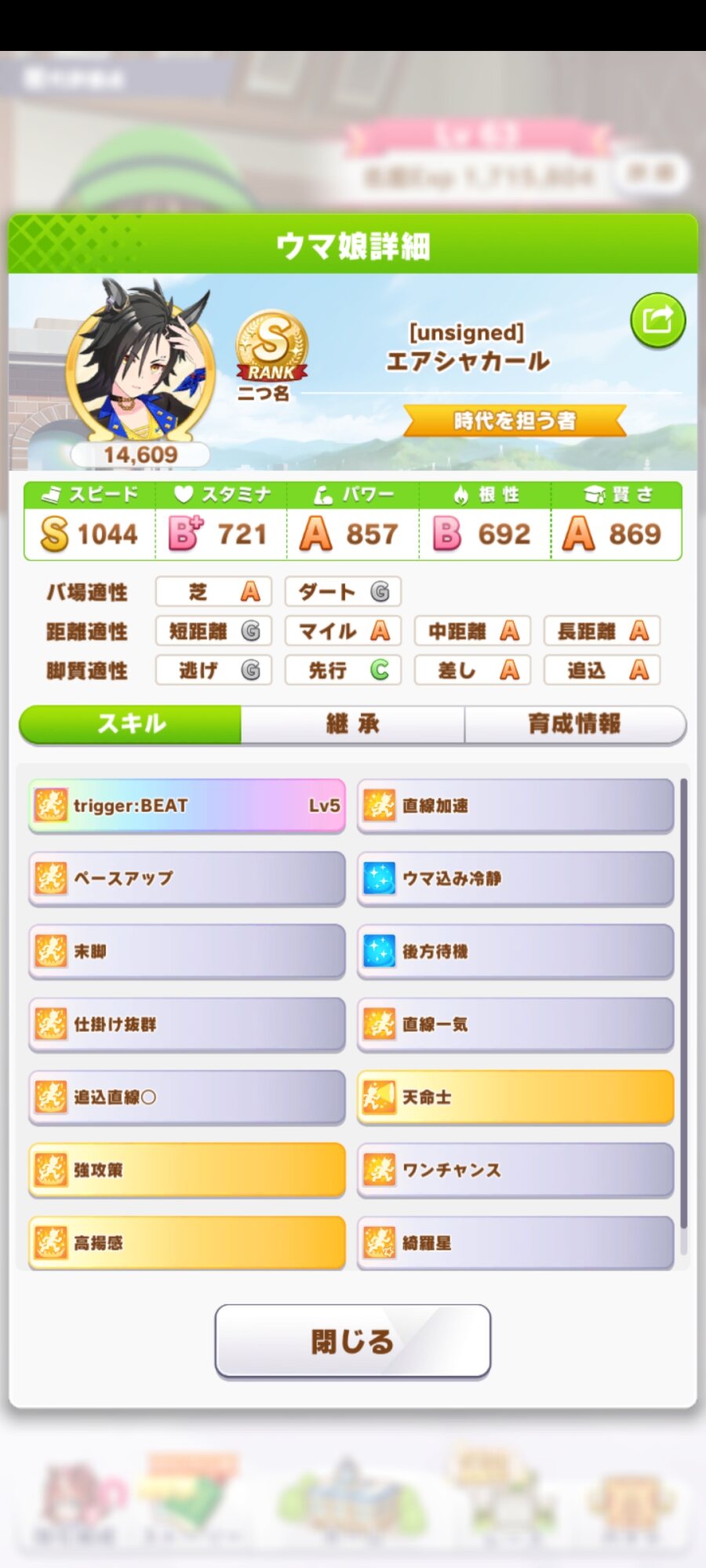The image size is (706, 1568).
Task: Tap the 後方待機 skill
Action: 515,952
